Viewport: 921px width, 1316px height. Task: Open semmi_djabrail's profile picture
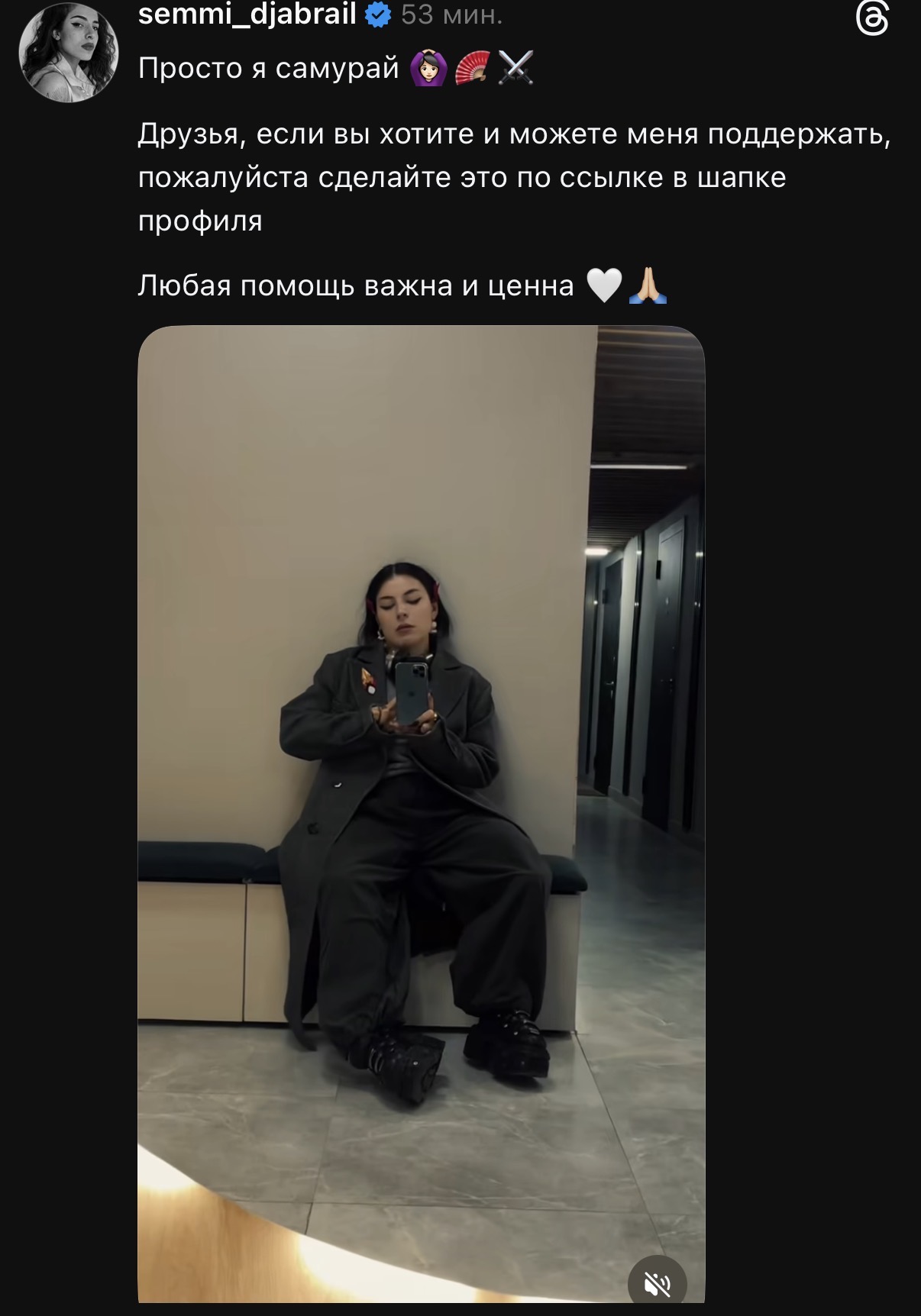(x=69, y=52)
